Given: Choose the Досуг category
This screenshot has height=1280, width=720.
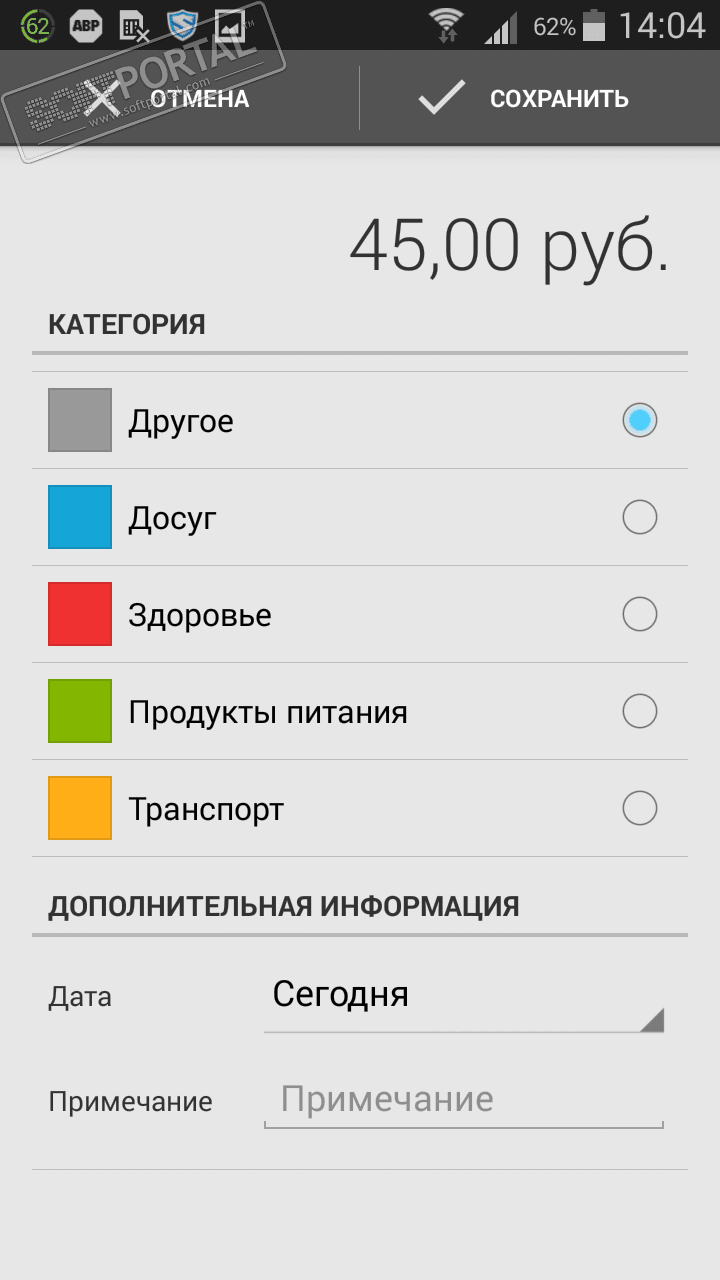Looking at the screenshot, I should [360, 518].
